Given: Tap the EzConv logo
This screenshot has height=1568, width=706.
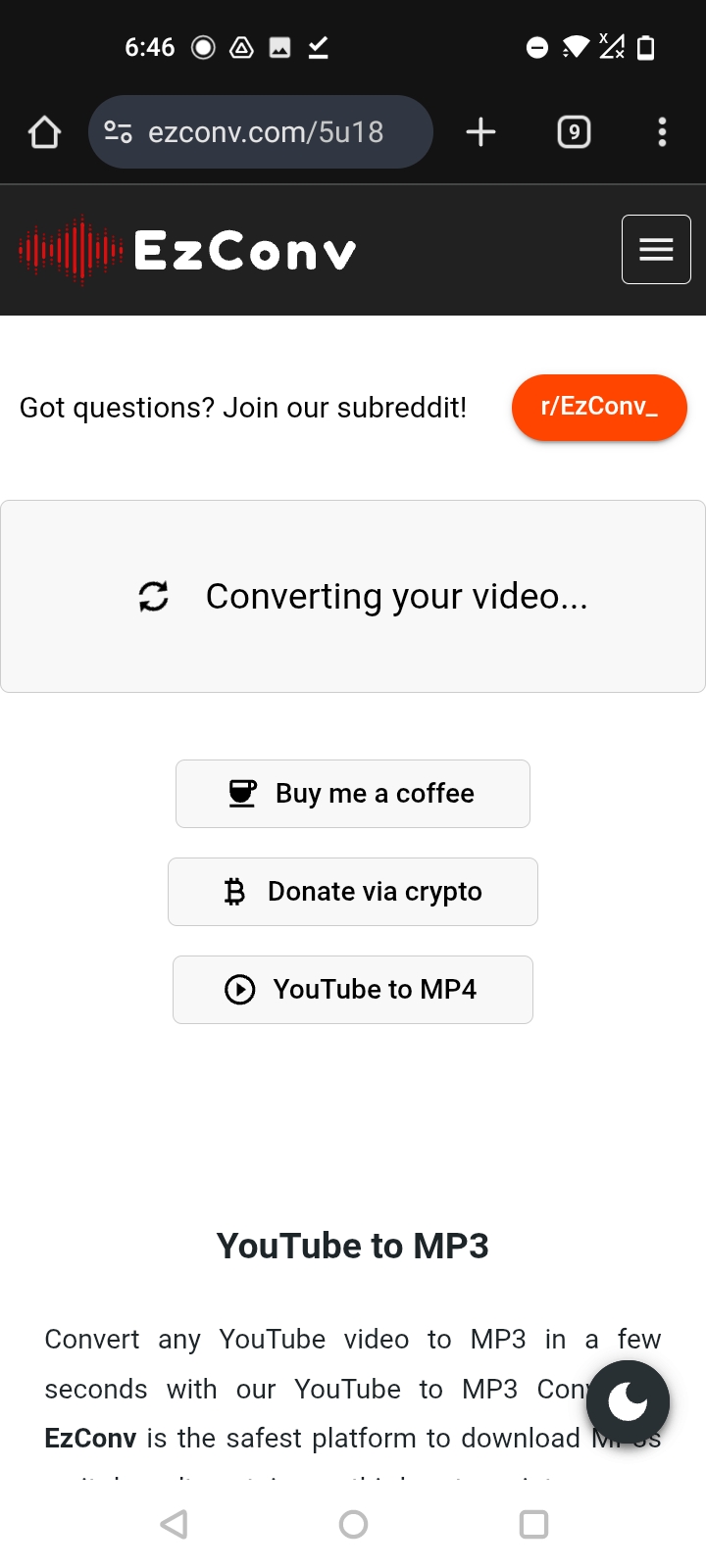Looking at the screenshot, I should click(186, 251).
